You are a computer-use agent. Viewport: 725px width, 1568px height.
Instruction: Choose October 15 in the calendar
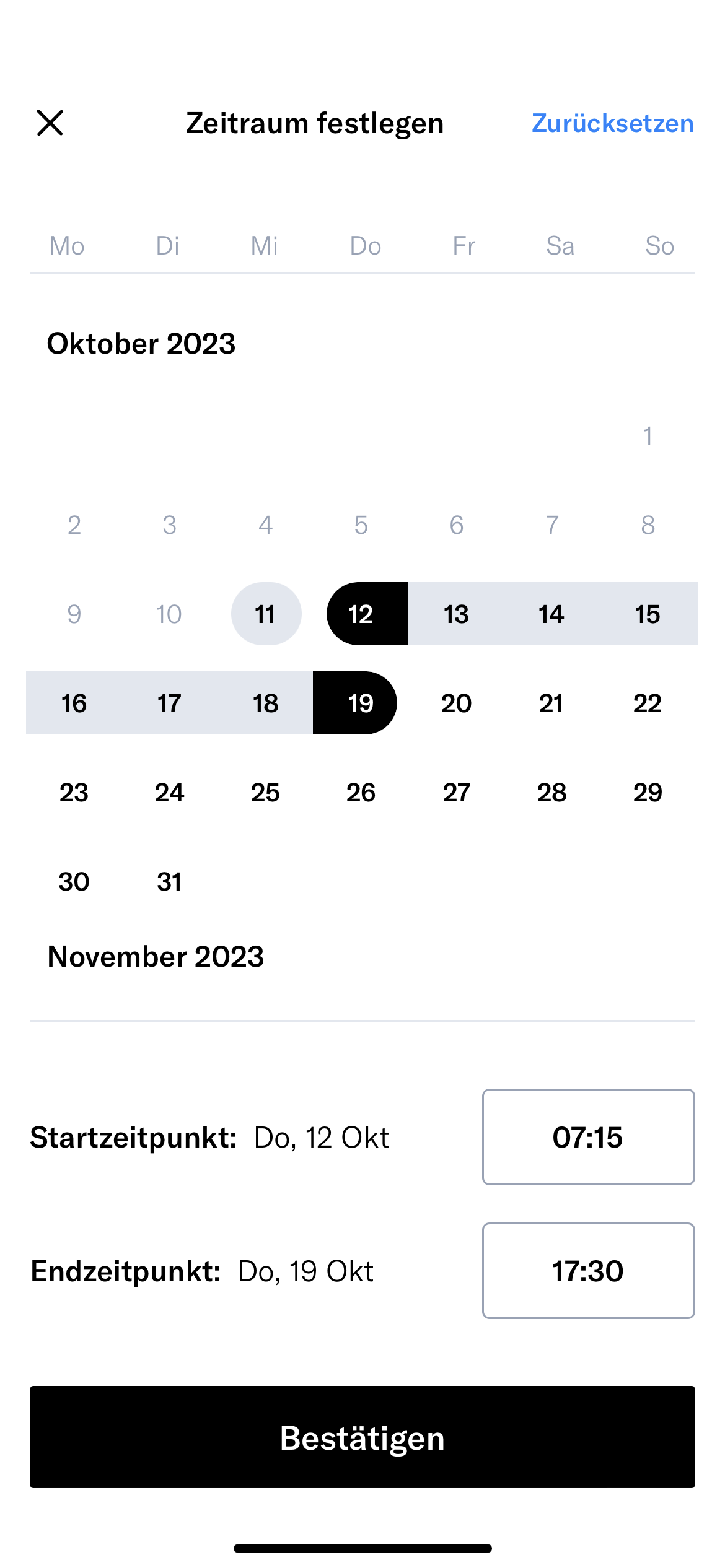(x=648, y=614)
